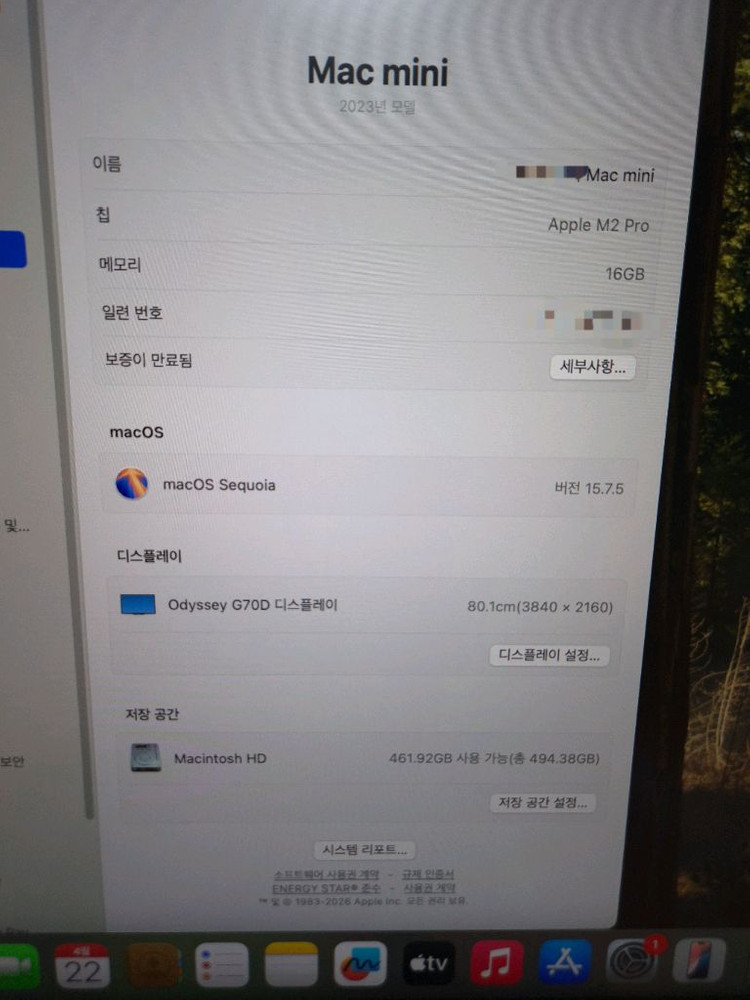Open System Settings with the red badge
Viewport: 750px width, 1000px height.
(x=630, y=963)
